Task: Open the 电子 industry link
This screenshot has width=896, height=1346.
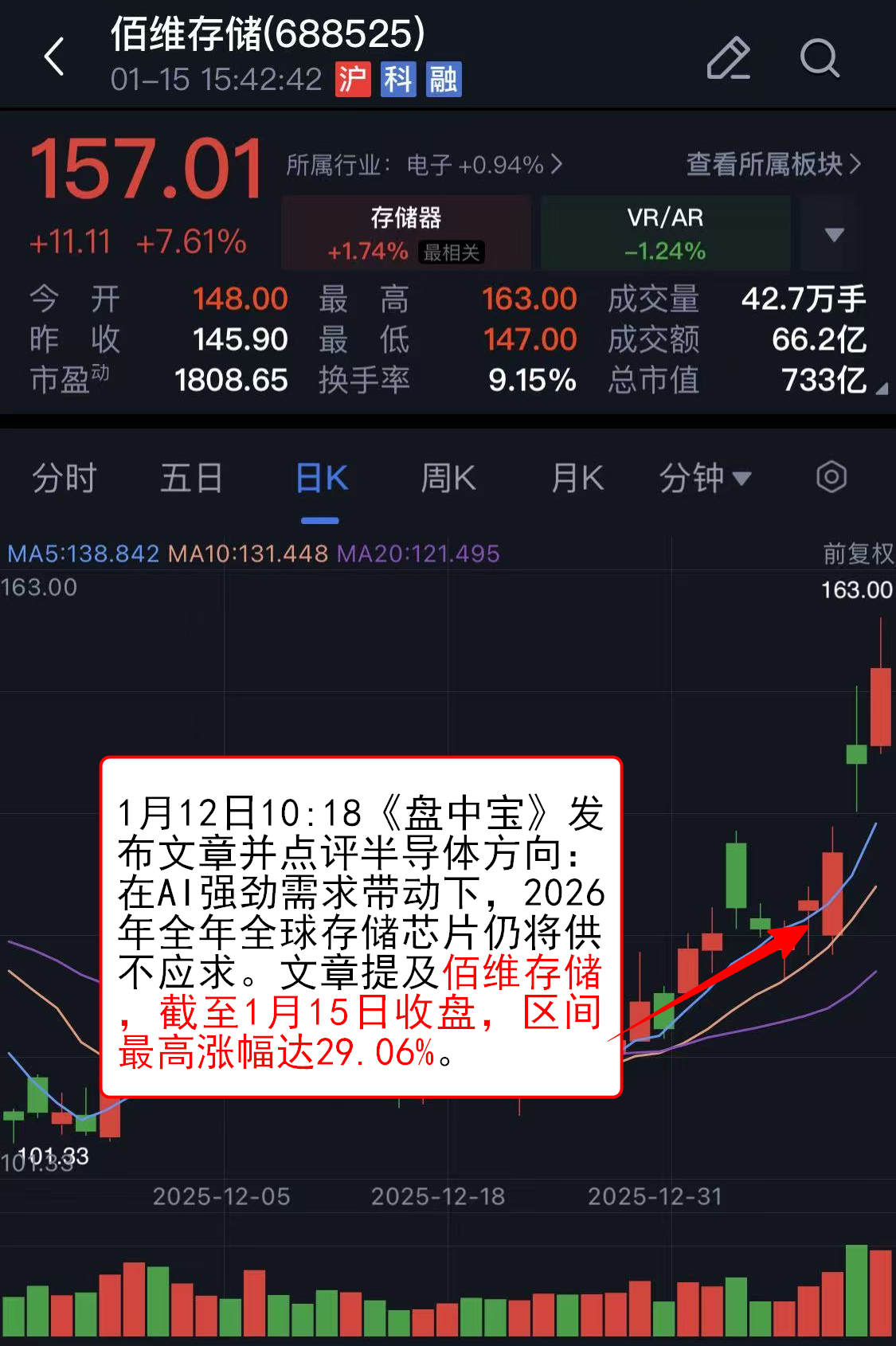Action: click(x=484, y=165)
